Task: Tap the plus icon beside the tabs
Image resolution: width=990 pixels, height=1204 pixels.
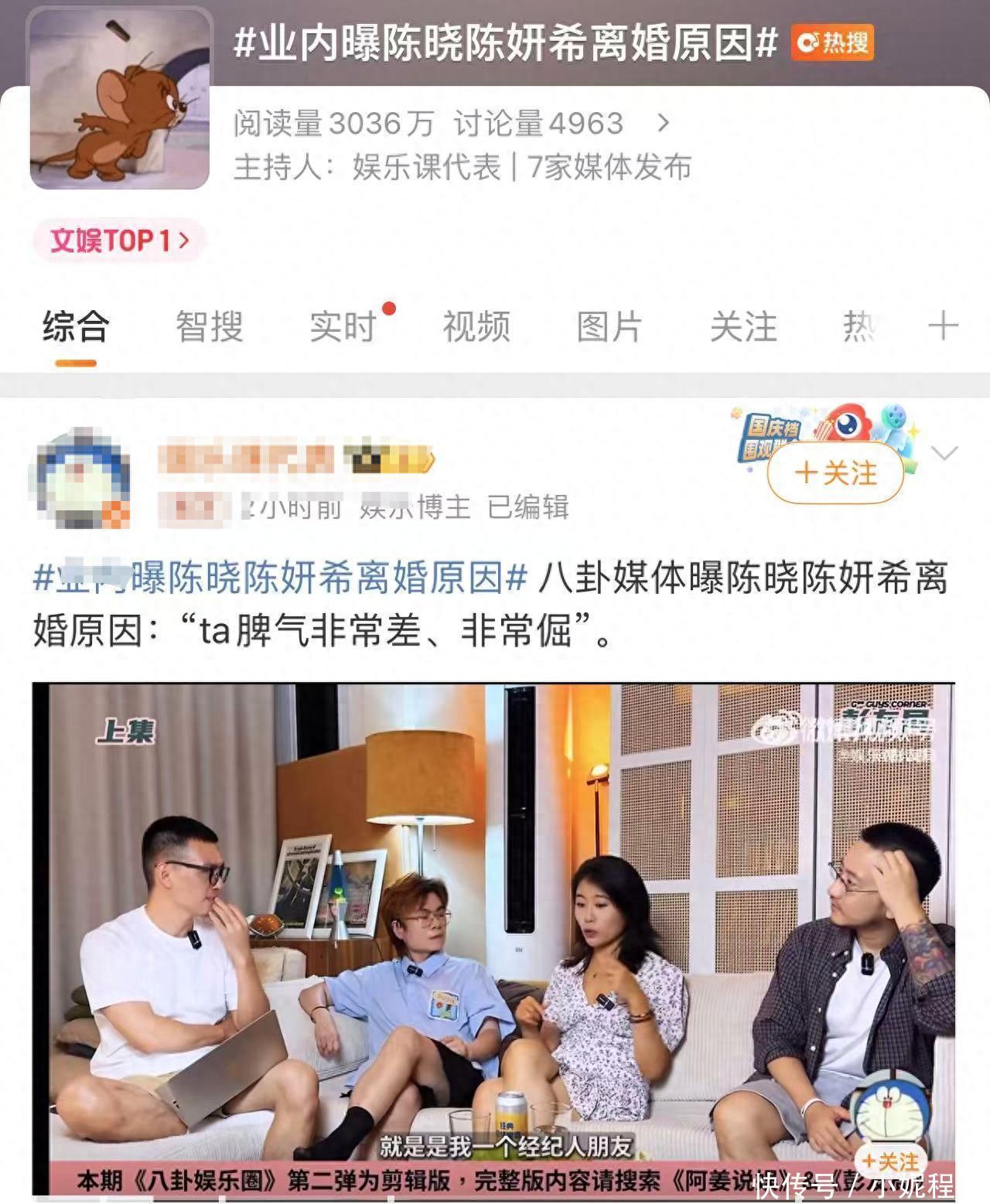Action: point(943,326)
